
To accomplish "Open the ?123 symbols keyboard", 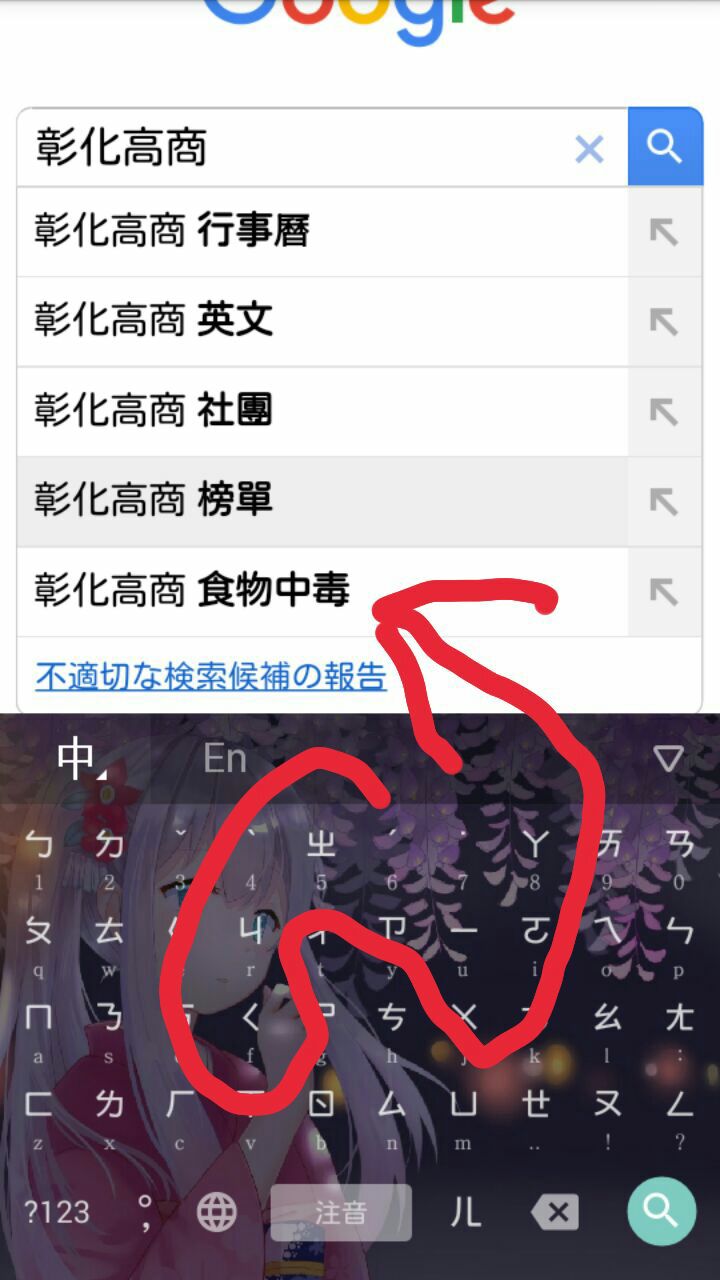I will click(57, 1212).
